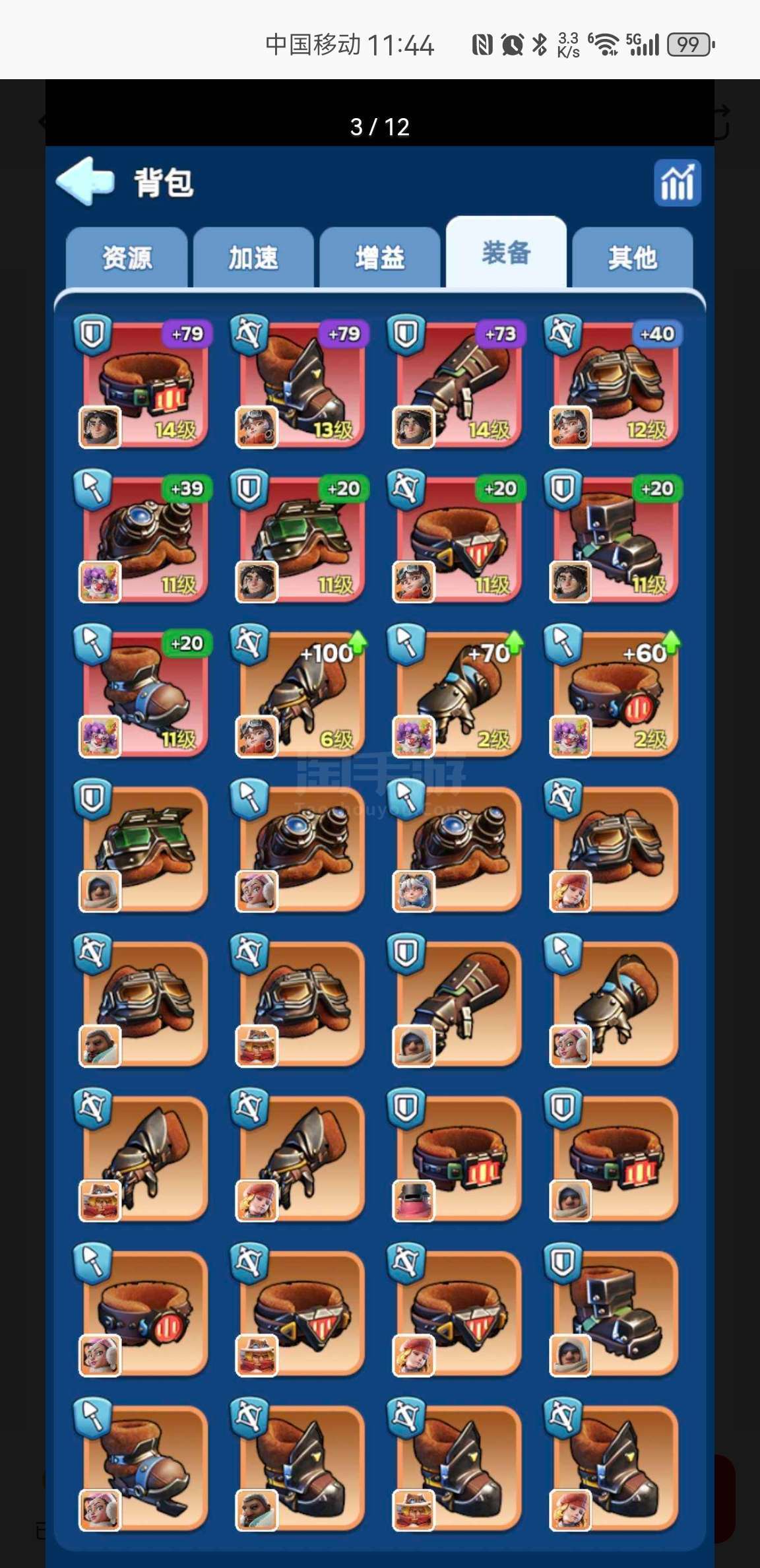Open the 增益 tab
Viewport: 760px width, 1568px height.
[x=379, y=257]
